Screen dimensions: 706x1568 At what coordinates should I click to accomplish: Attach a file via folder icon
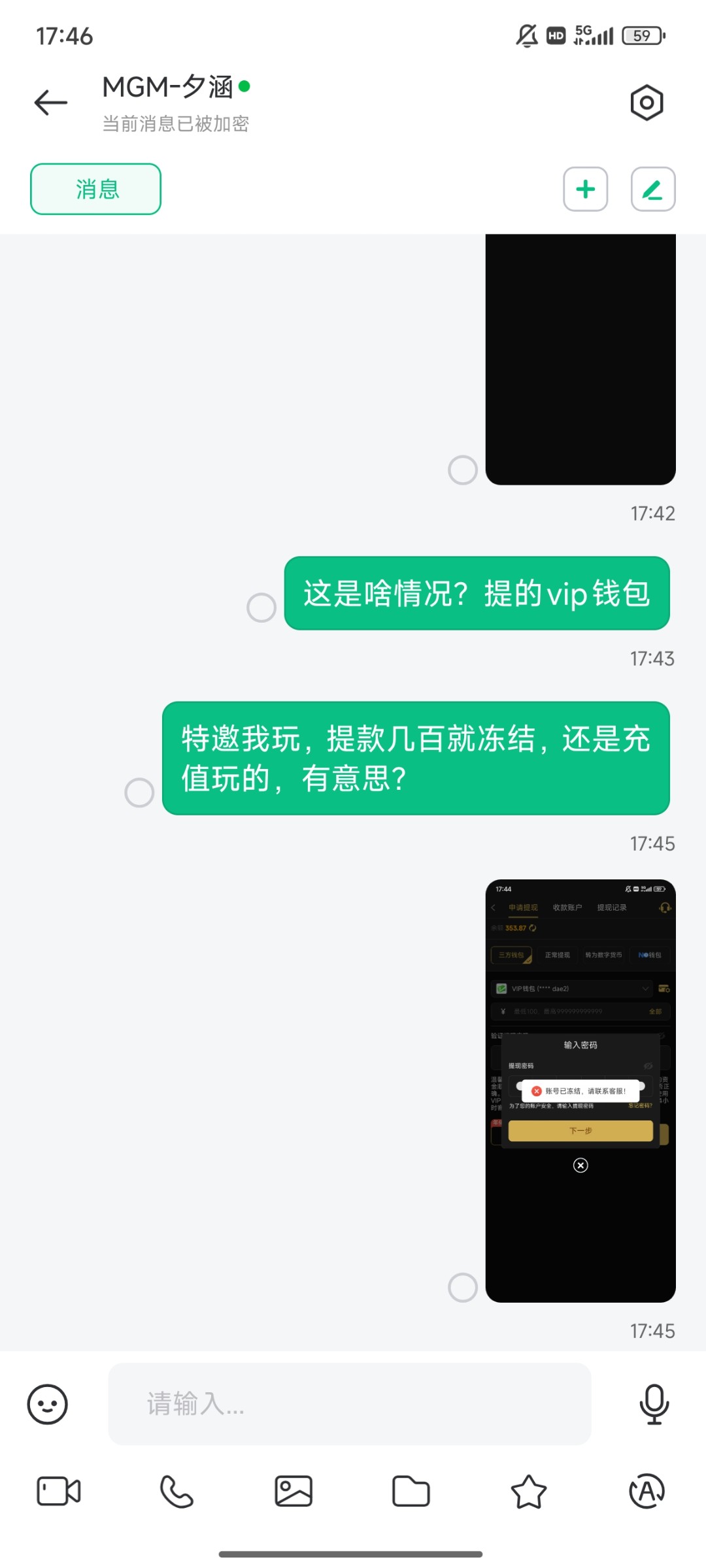(x=411, y=1492)
